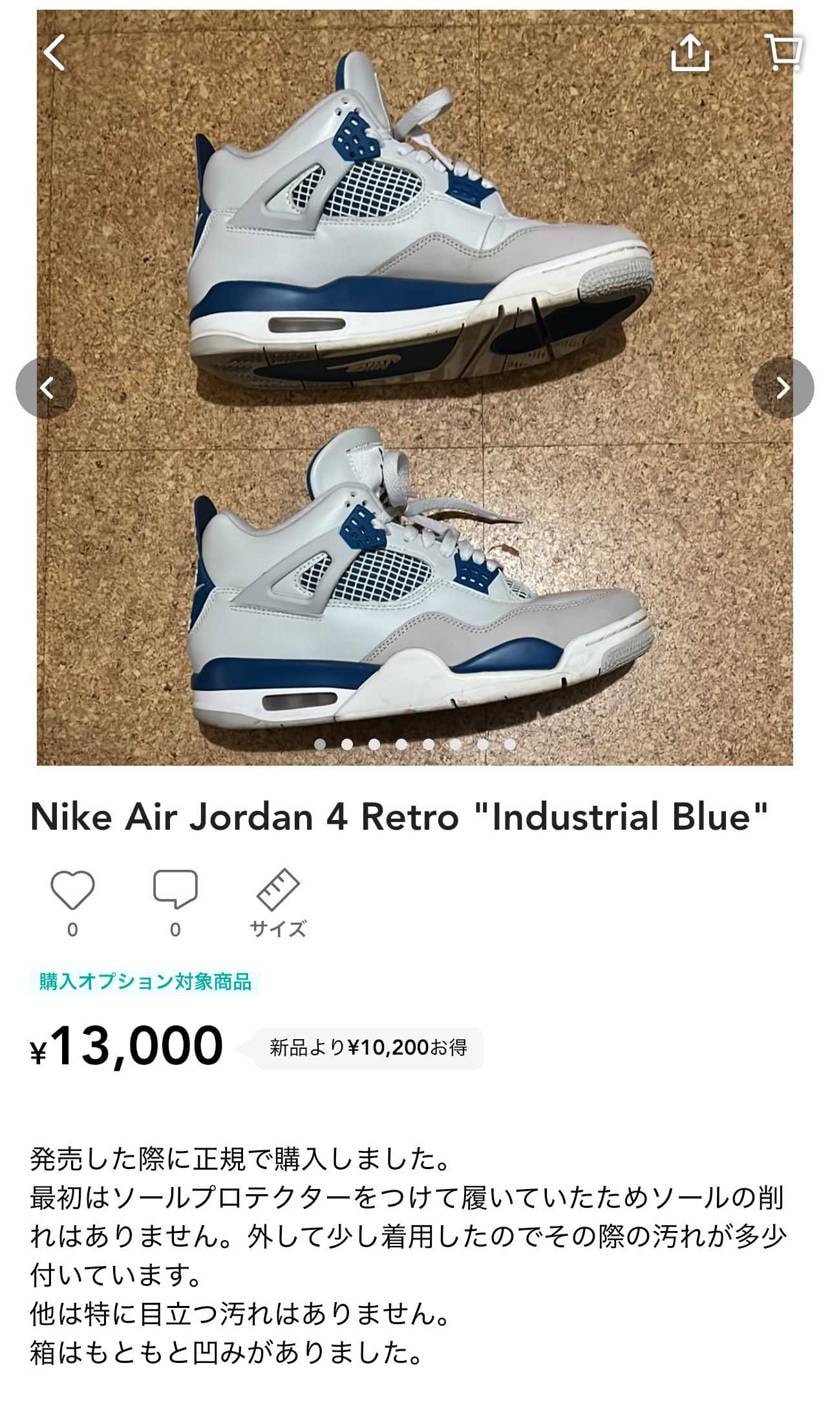
Task: Tap the comment count toggle showing 0
Action: tap(175, 928)
